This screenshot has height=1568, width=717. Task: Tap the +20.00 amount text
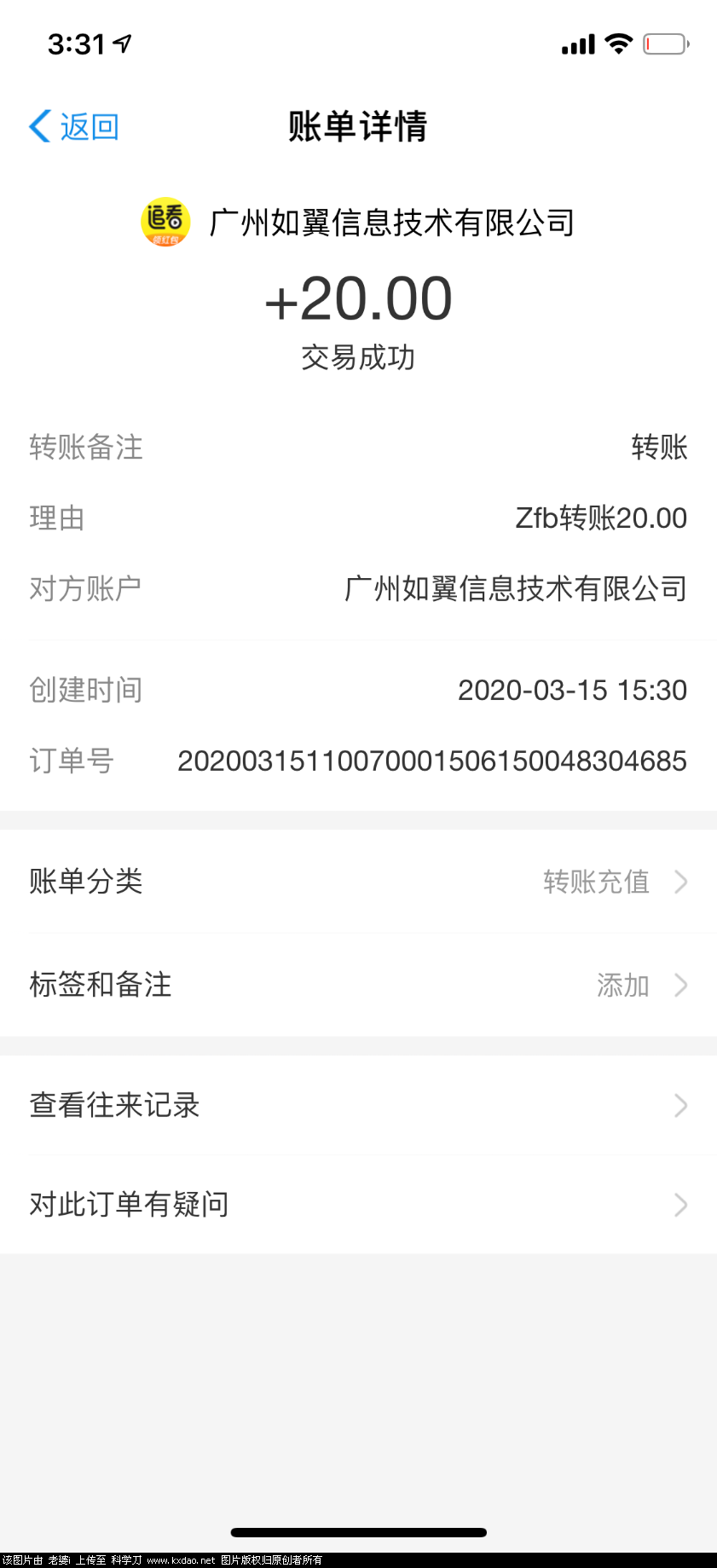358,298
